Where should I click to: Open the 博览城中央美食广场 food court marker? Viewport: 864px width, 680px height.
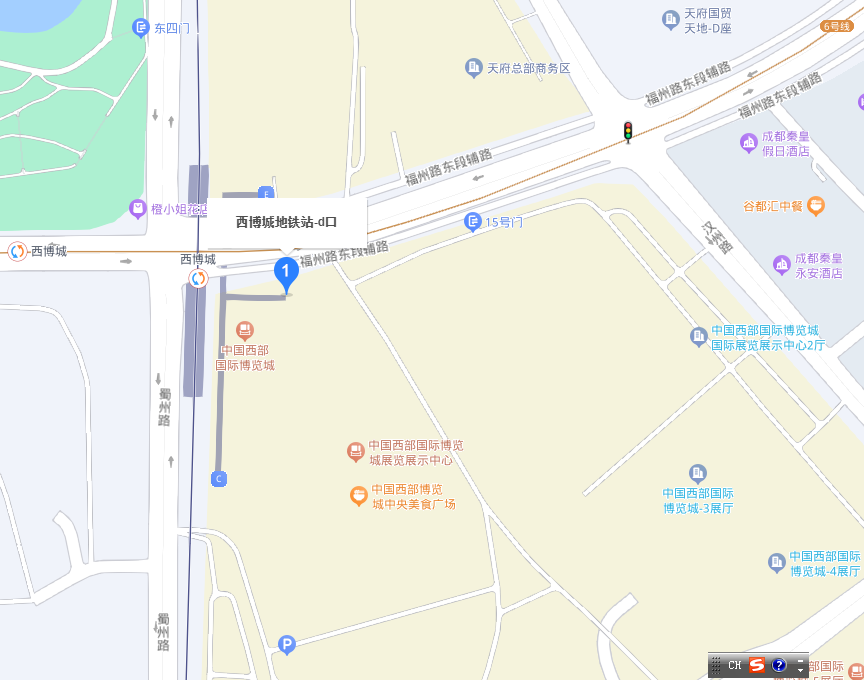(x=358, y=496)
